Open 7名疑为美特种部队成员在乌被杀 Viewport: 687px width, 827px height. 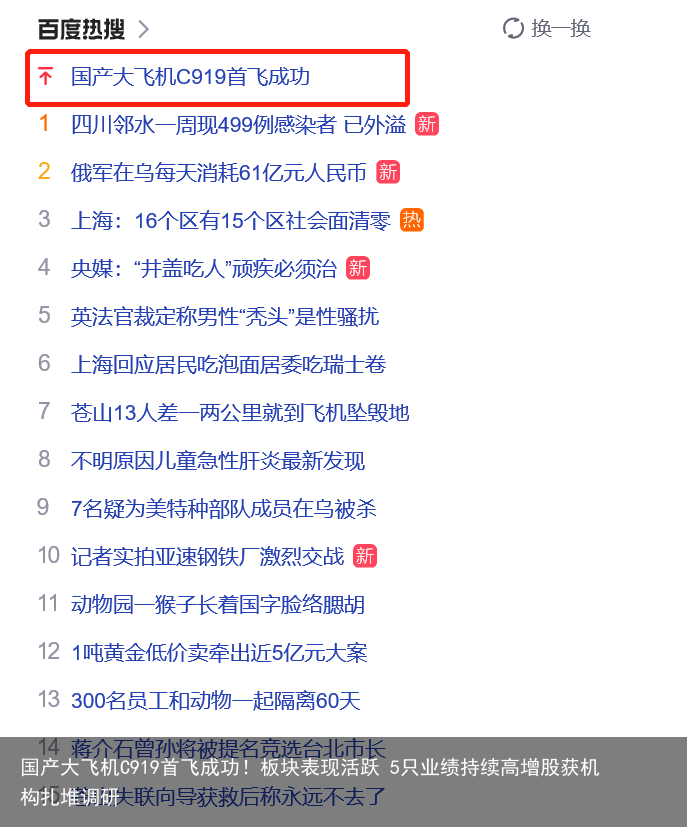click(223, 509)
